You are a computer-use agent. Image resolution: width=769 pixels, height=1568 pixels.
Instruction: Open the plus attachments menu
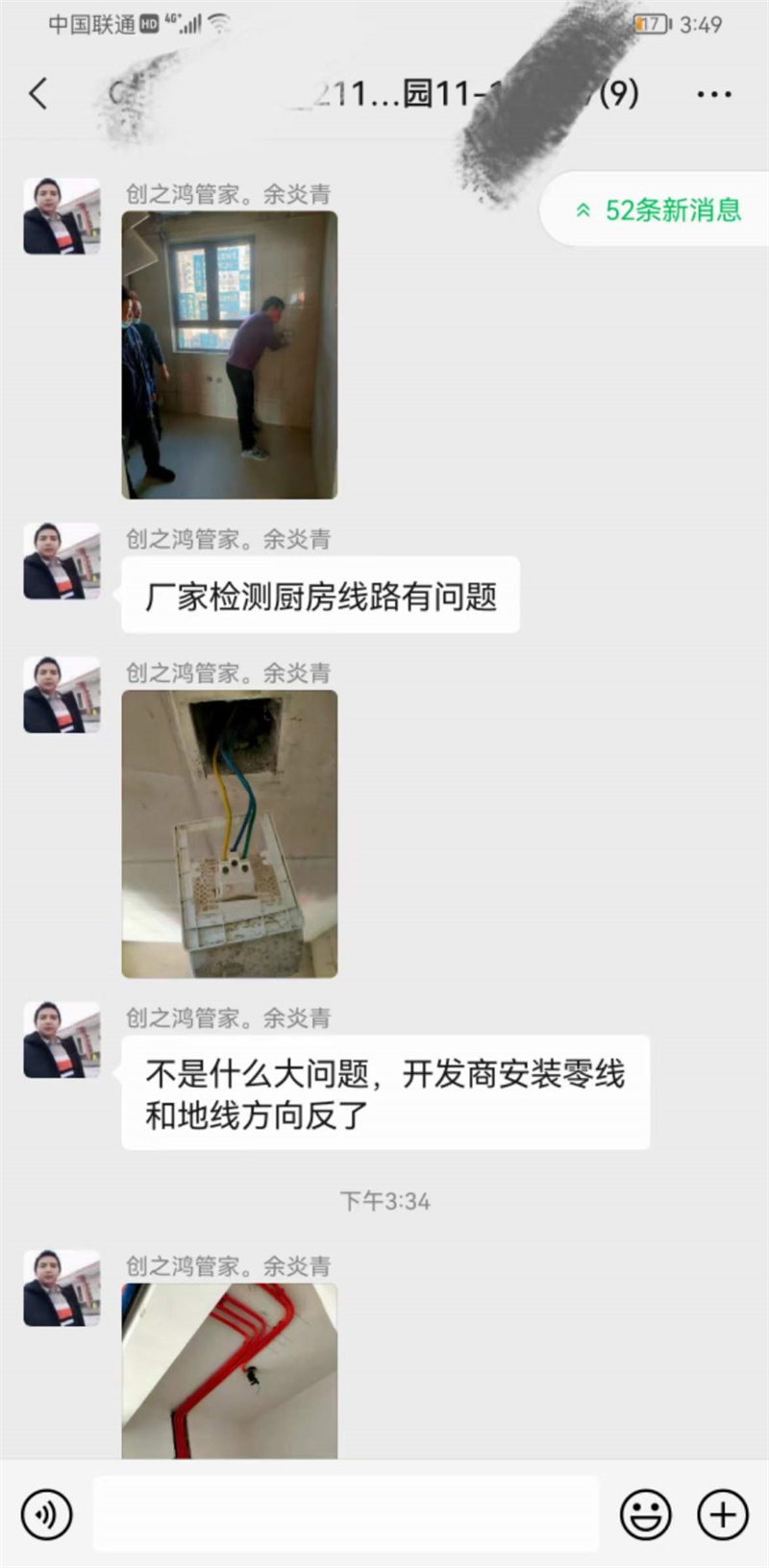pos(722,1515)
